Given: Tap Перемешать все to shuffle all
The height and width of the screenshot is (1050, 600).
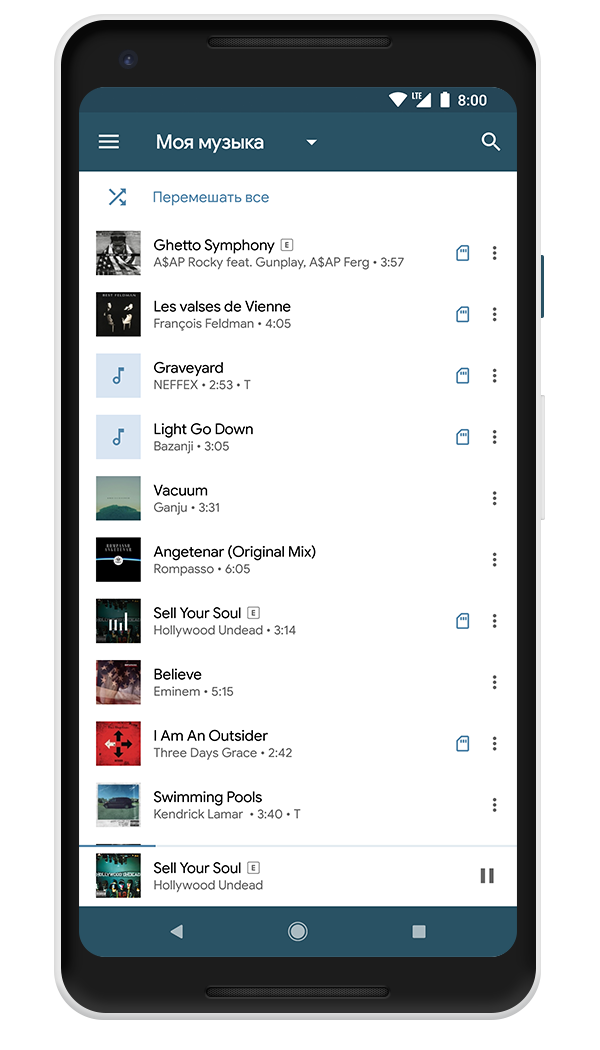Looking at the screenshot, I should tap(210, 197).
